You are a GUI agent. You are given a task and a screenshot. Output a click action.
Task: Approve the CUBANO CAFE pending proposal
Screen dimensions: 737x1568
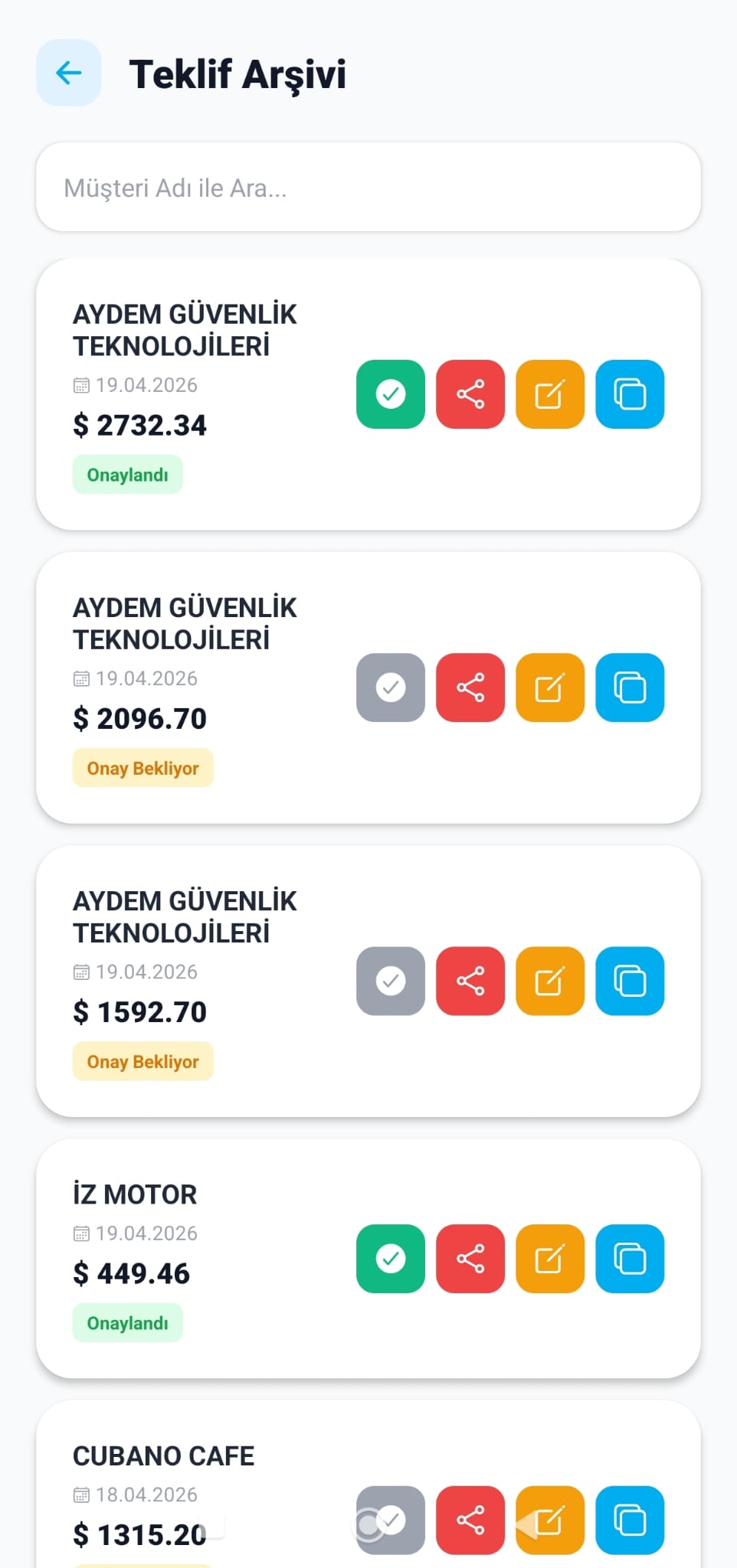(x=390, y=1521)
